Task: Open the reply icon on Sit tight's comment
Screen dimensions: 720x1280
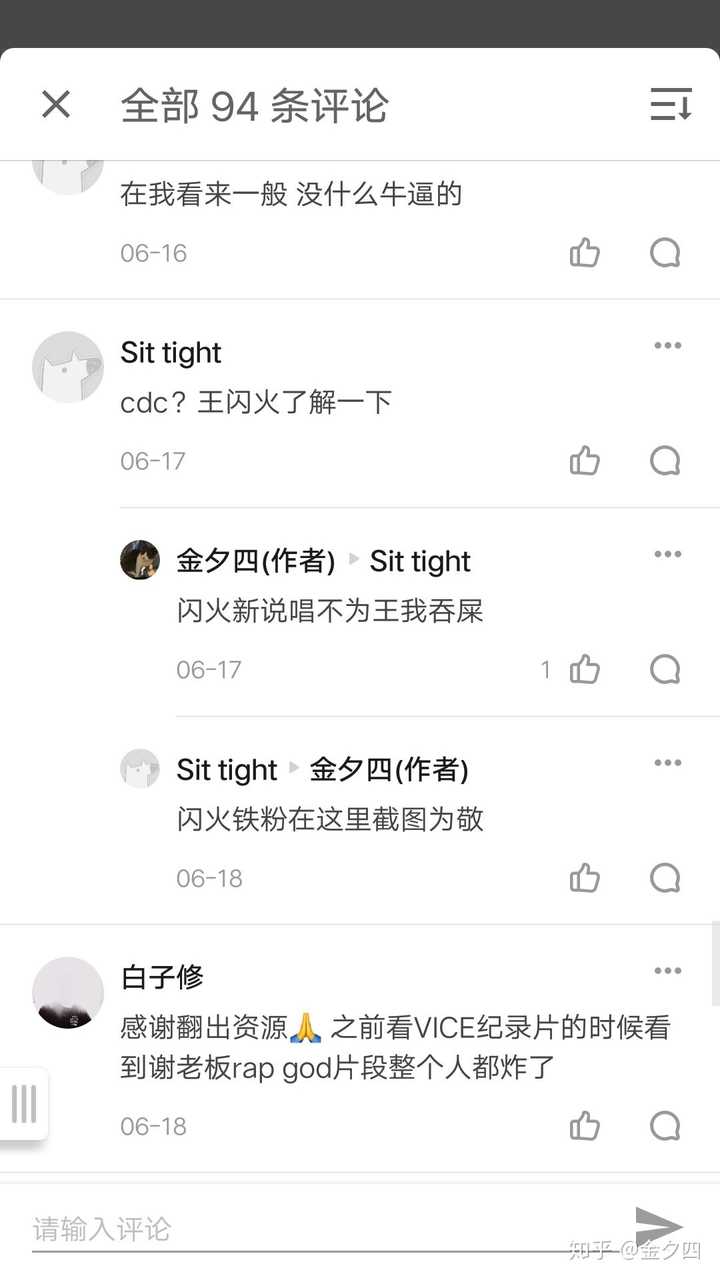Action: click(x=663, y=460)
